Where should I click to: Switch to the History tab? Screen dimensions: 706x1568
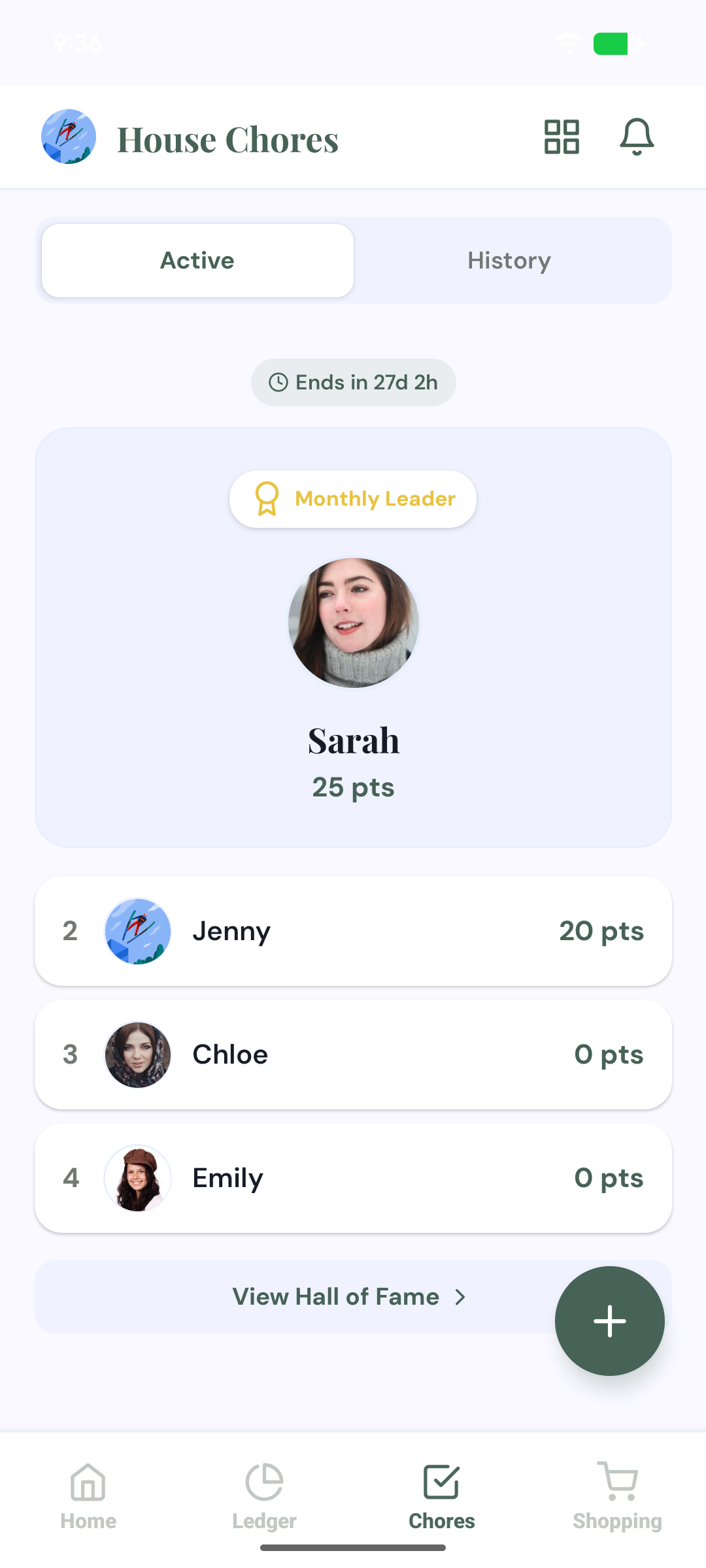pyautogui.click(x=509, y=261)
